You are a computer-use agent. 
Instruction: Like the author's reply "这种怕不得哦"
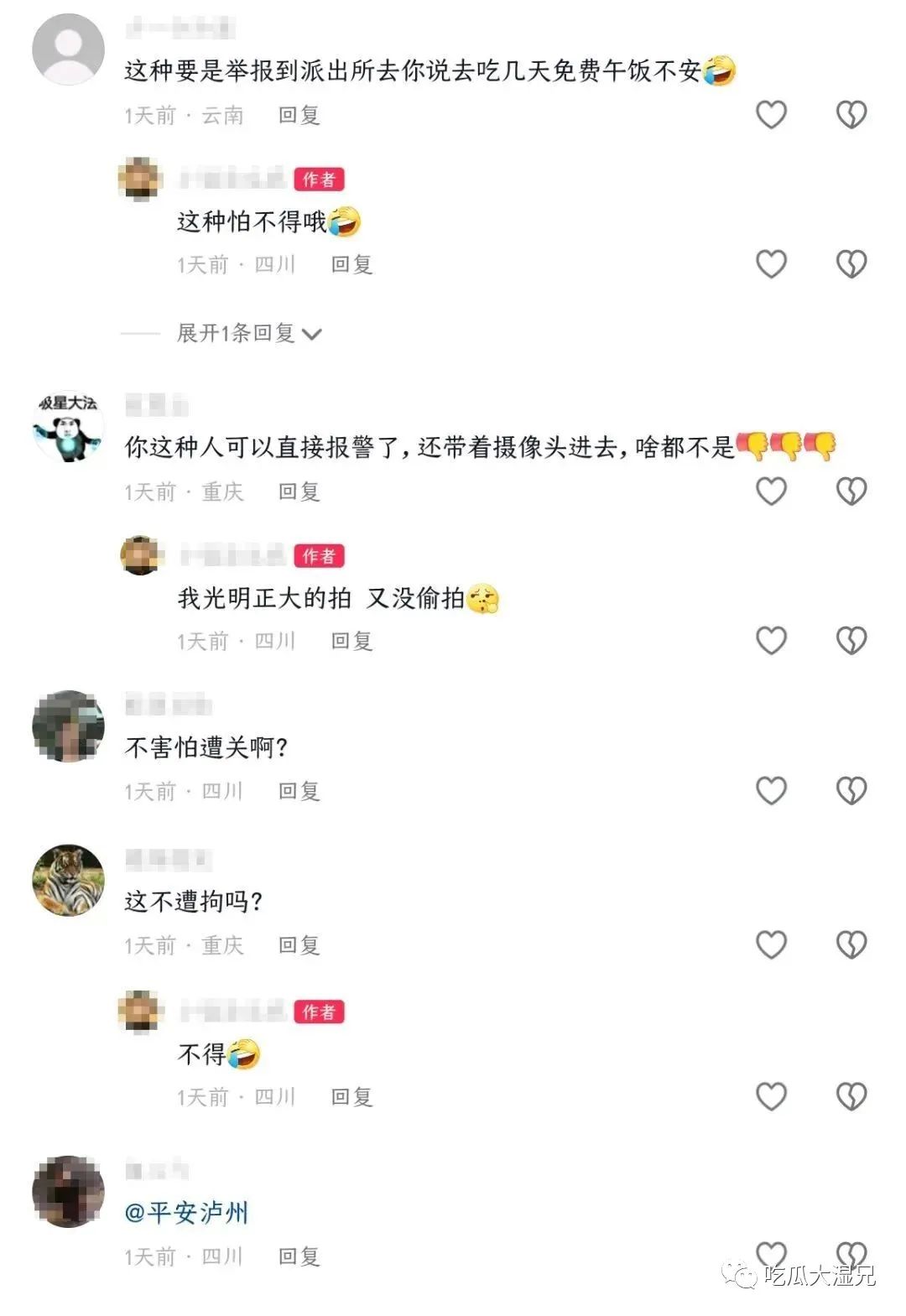click(x=771, y=264)
